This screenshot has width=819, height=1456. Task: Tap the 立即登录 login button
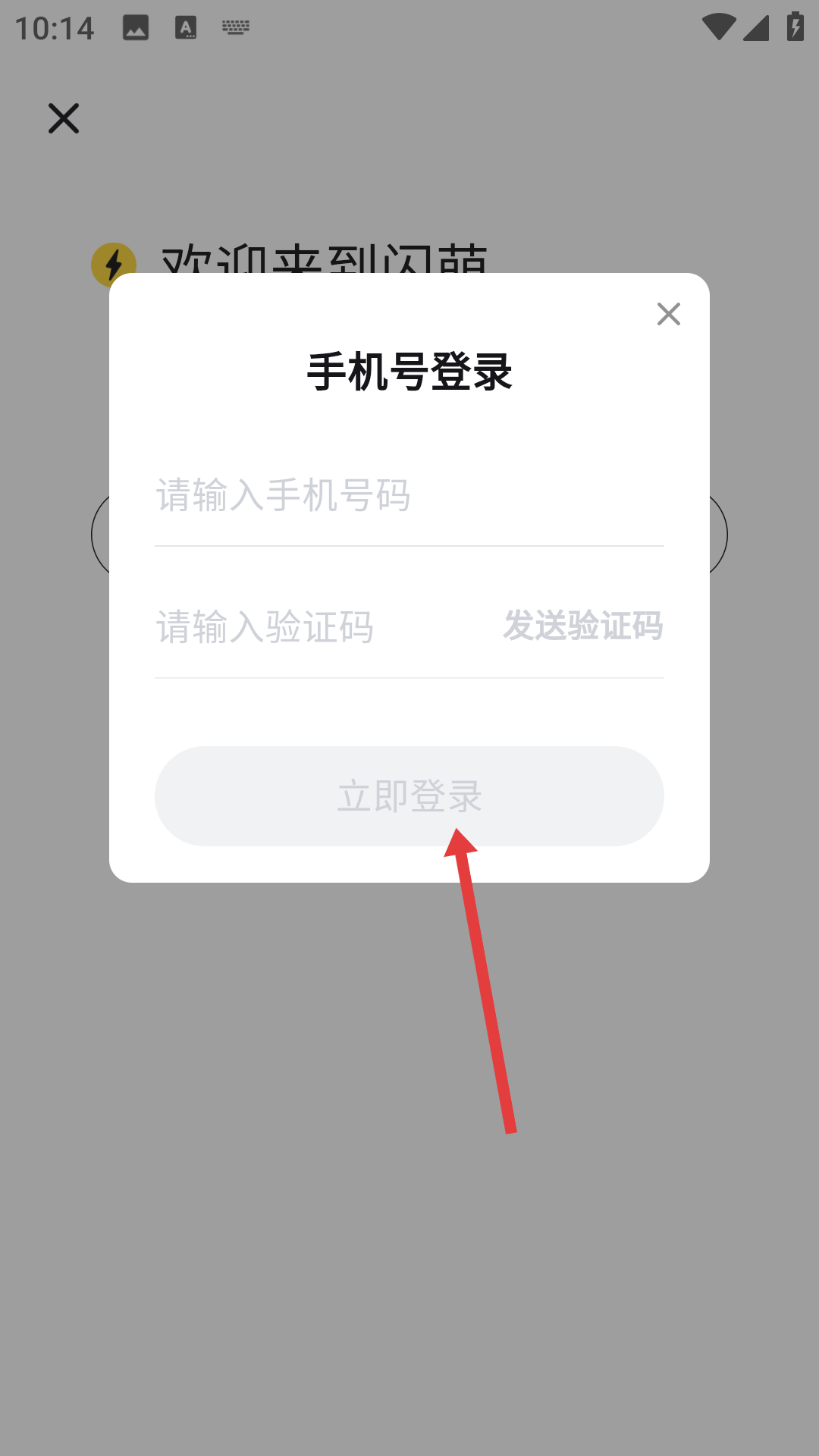409,796
